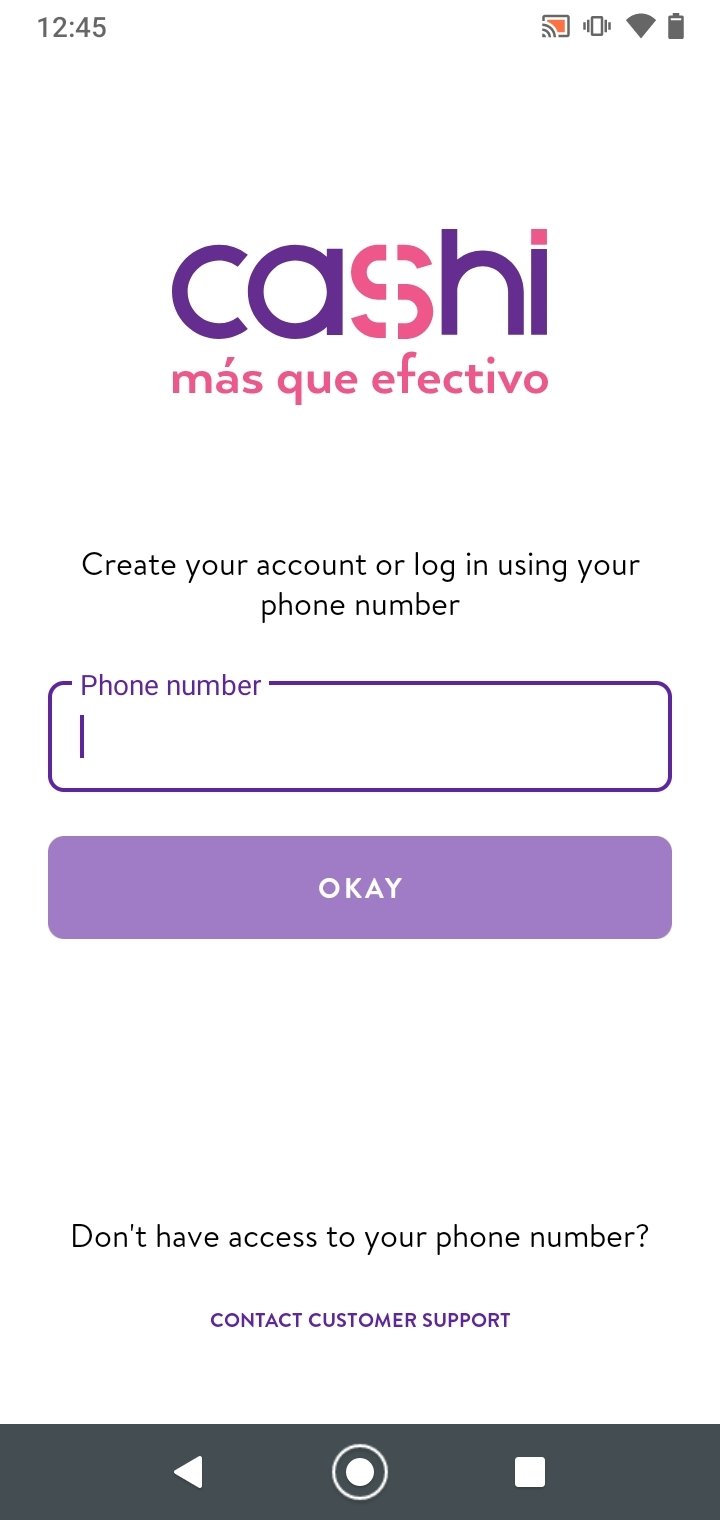
Task: Focus the Phone number field
Action: (360, 737)
